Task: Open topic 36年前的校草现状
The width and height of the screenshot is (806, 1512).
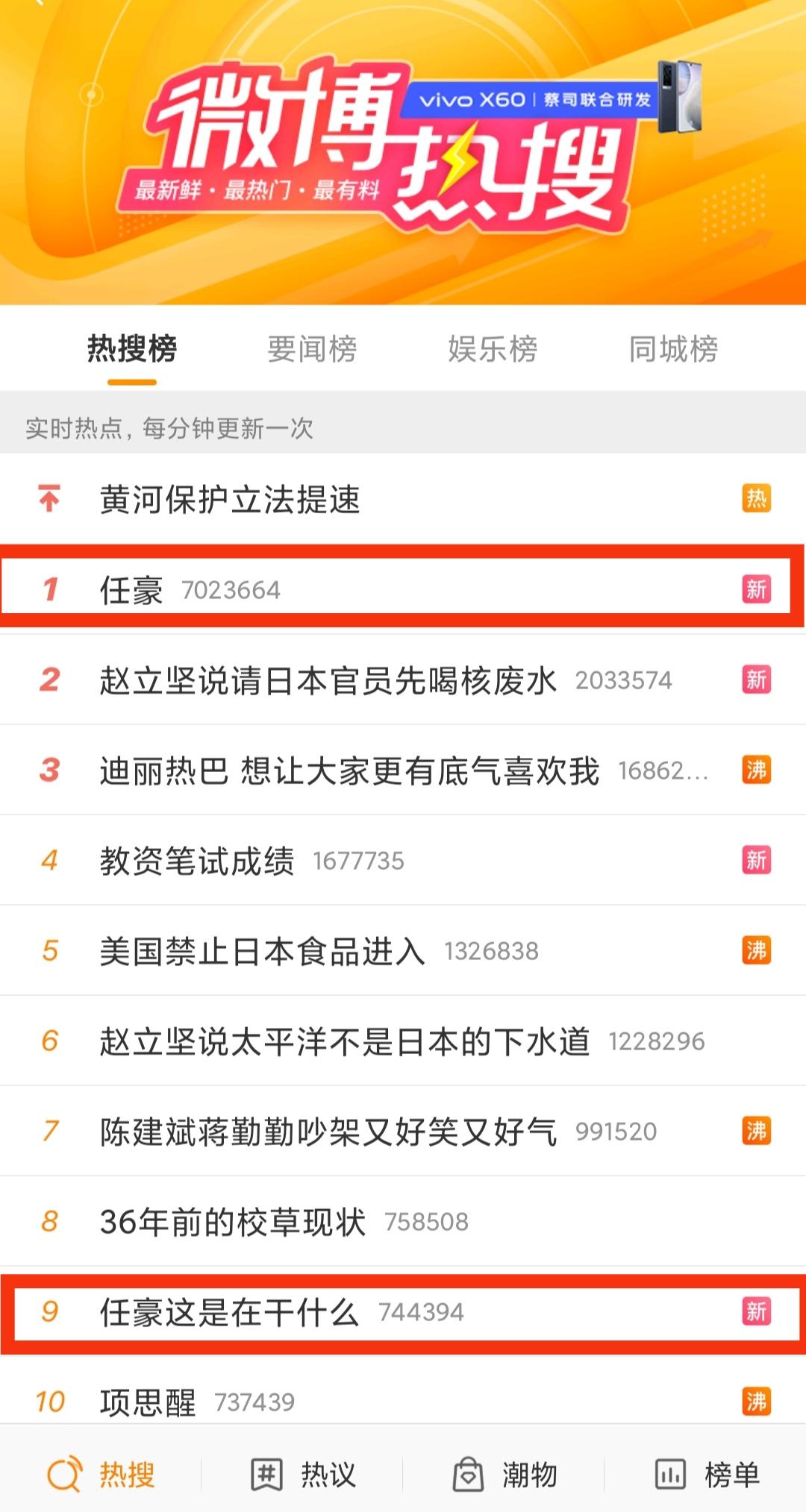Action: (403, 1221)
